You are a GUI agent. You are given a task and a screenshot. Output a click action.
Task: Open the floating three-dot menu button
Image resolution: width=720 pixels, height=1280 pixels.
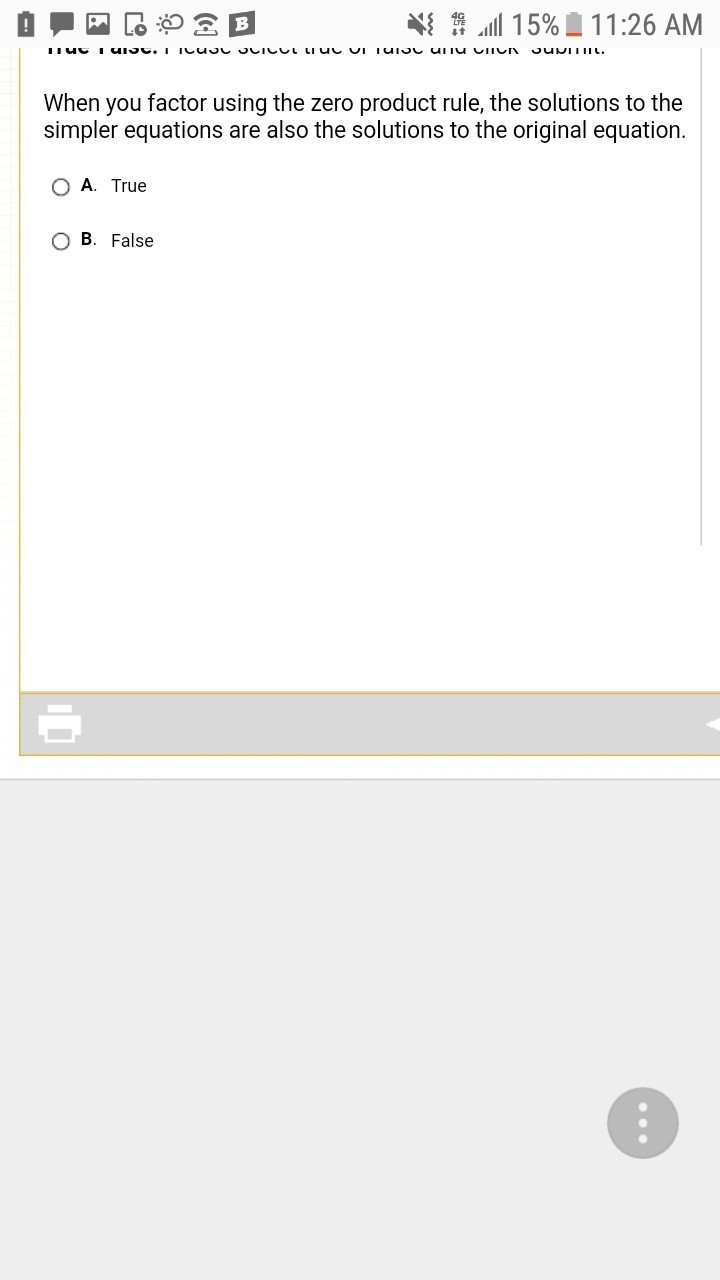point(643,1123)
